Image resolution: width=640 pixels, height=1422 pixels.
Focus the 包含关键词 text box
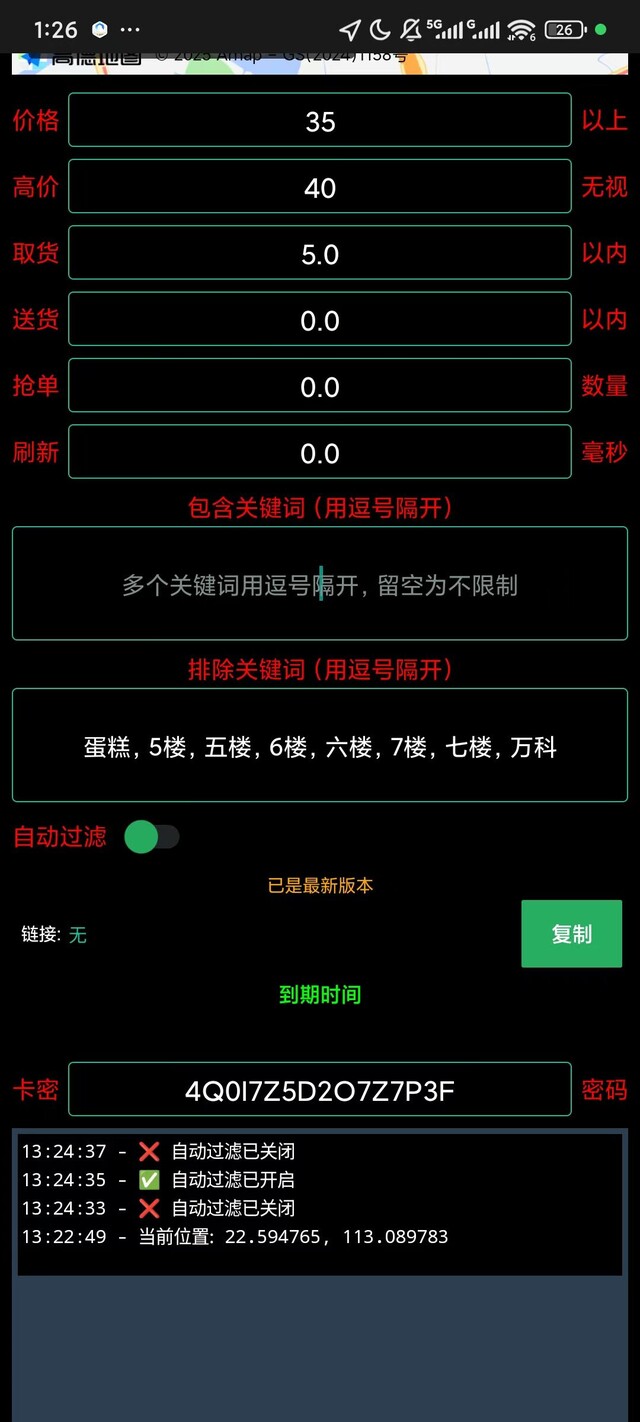320,584
